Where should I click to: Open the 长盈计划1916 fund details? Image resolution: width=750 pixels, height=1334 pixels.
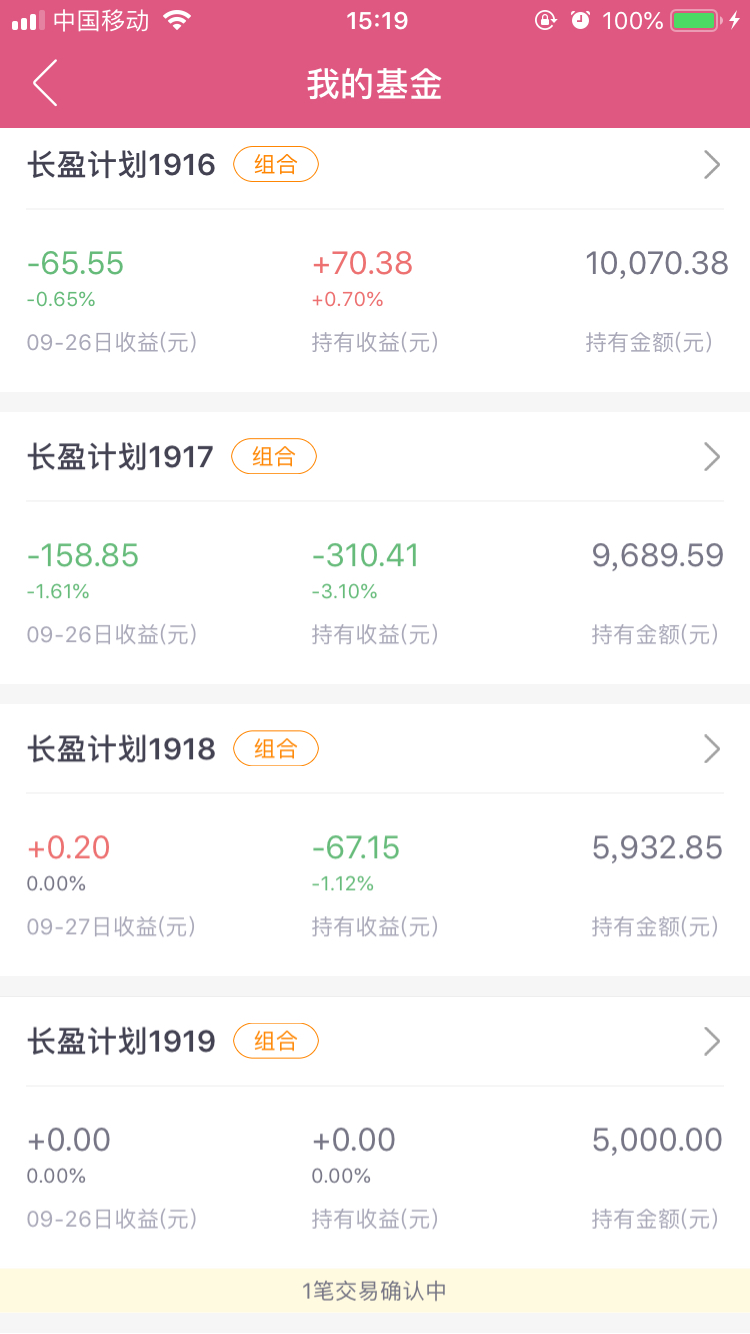(375, 260)
